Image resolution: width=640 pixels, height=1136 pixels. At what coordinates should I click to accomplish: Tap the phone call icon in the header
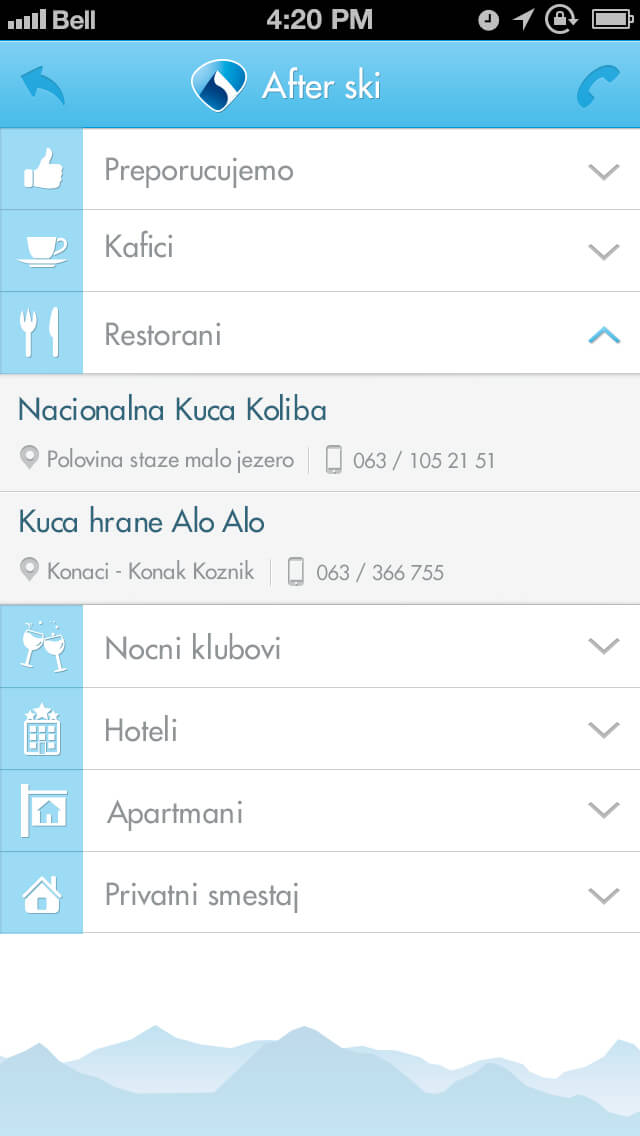(599, 86)
